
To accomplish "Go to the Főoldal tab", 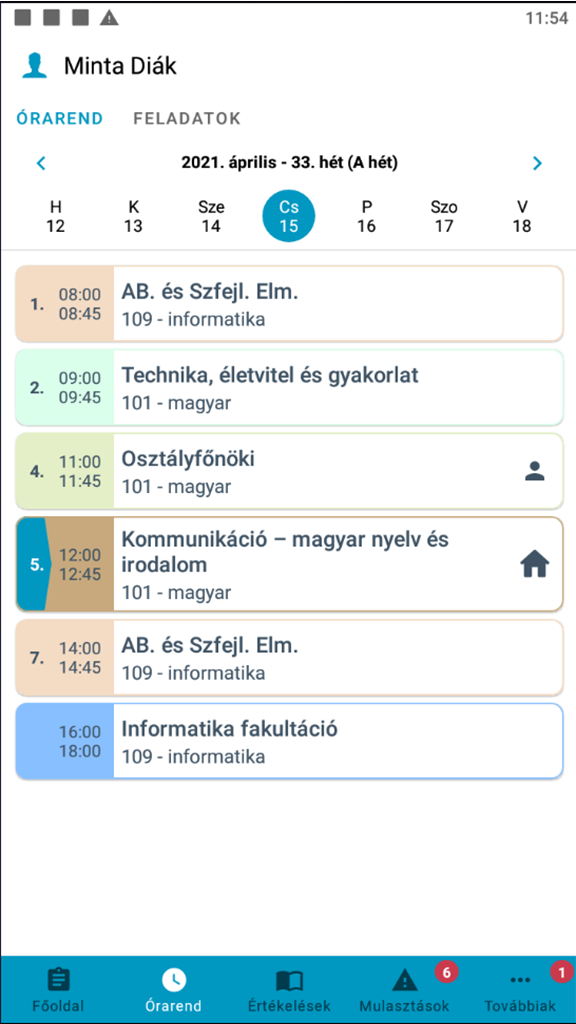I will coord(59,989).
